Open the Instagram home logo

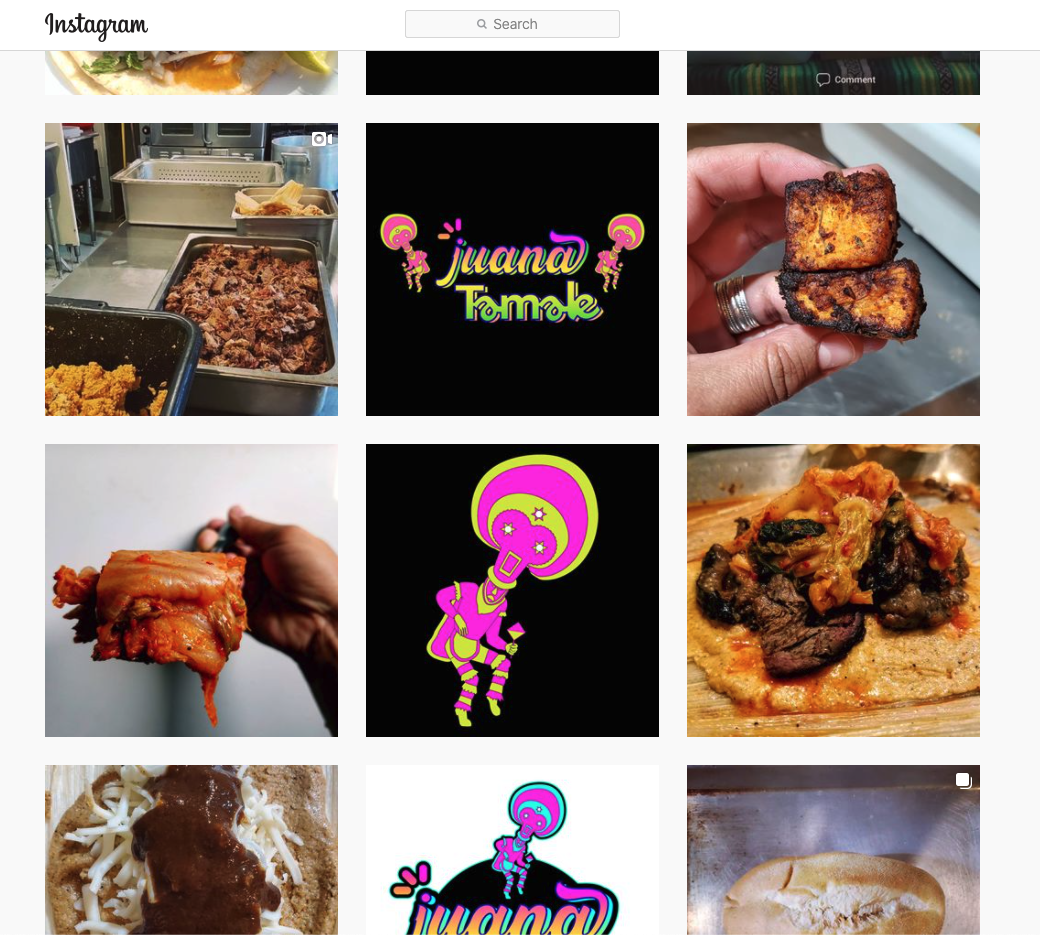click(x=96, y=25)
